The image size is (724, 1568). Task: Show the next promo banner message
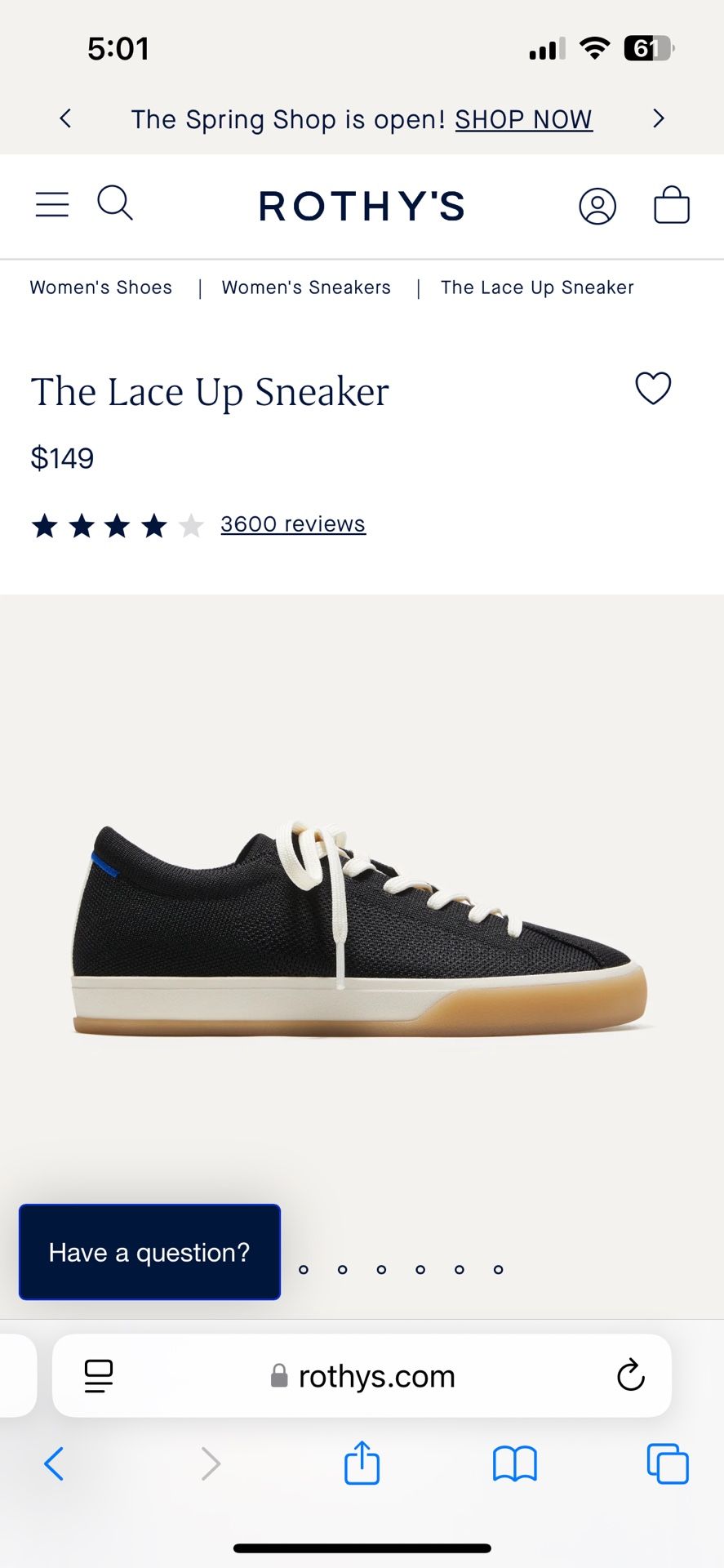(659, 119)
